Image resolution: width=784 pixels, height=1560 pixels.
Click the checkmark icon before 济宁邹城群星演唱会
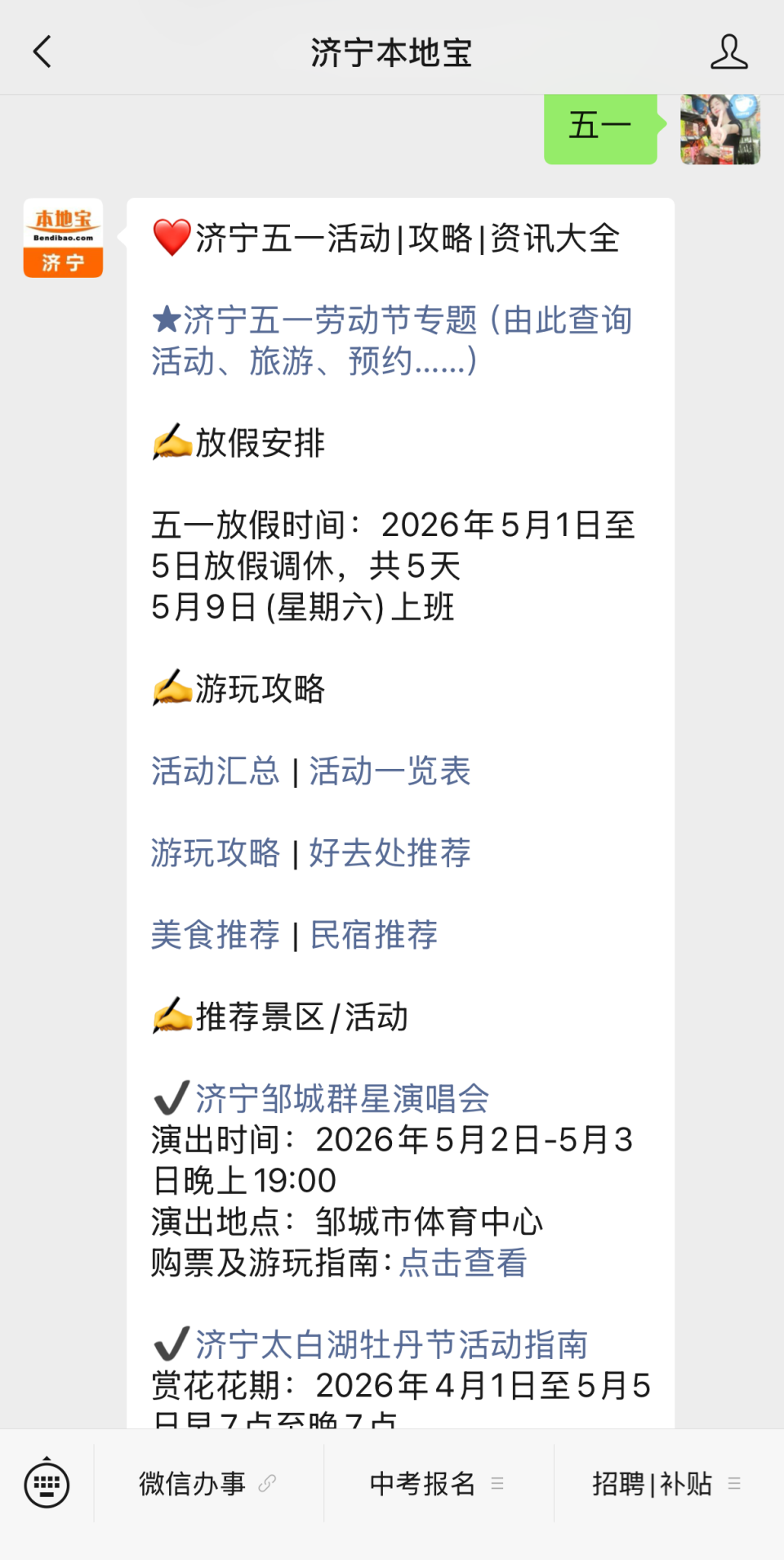pos(171,1097)
